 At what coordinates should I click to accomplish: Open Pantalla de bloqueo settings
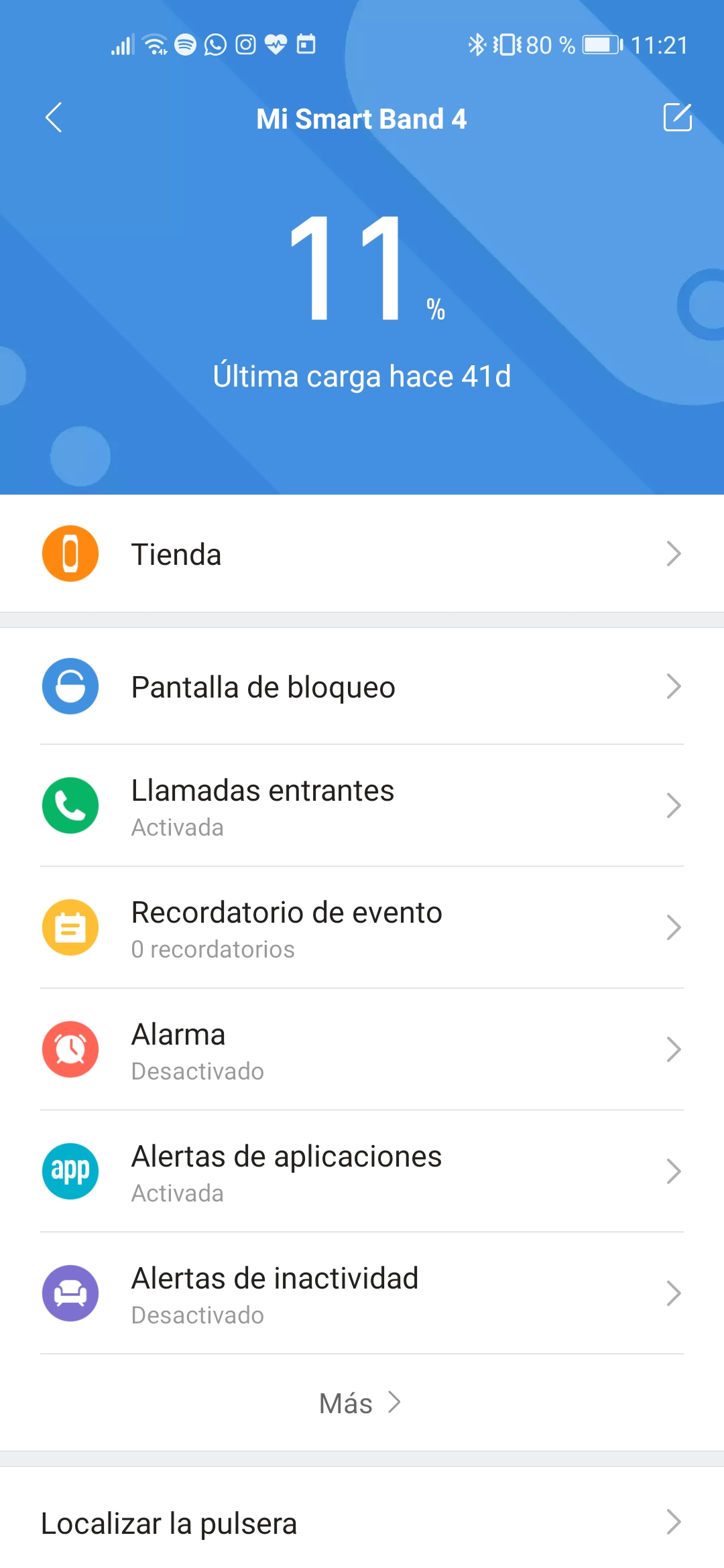(x=362, y=686)
